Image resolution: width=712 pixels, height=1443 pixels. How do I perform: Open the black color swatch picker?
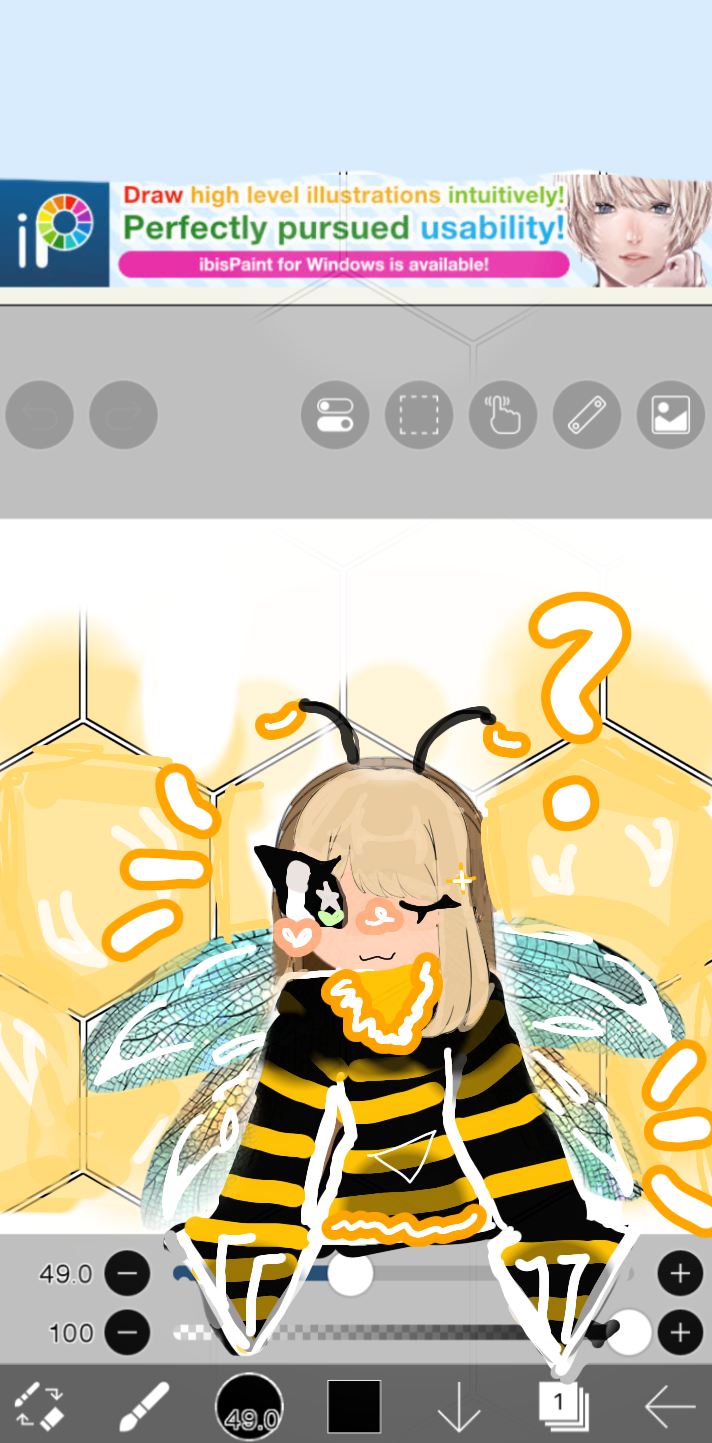pyautogui.click(x=354, y=1406)
